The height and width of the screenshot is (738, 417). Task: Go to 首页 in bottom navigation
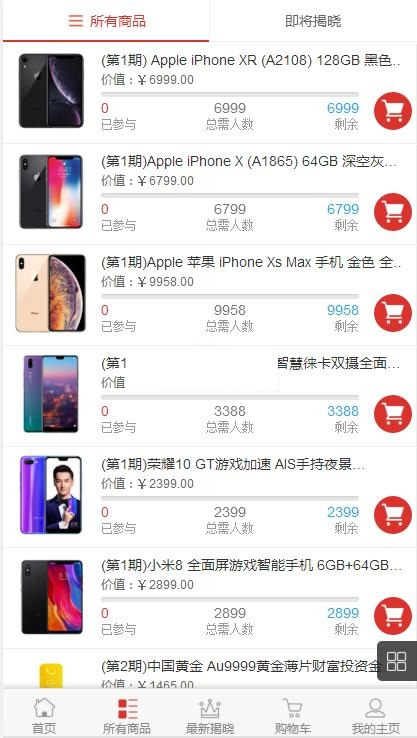44,715
